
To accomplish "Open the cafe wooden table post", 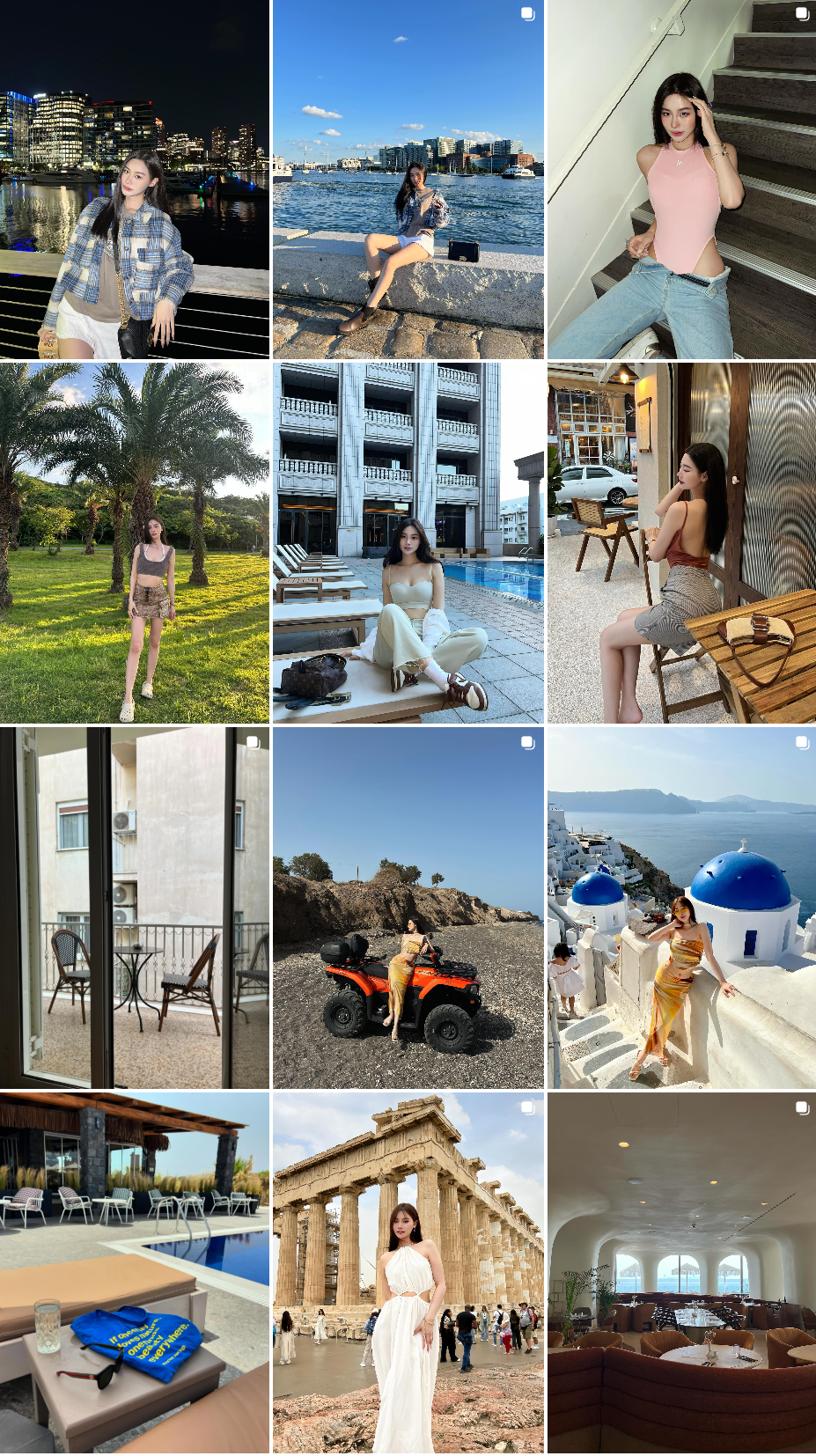I will point(681,543).
